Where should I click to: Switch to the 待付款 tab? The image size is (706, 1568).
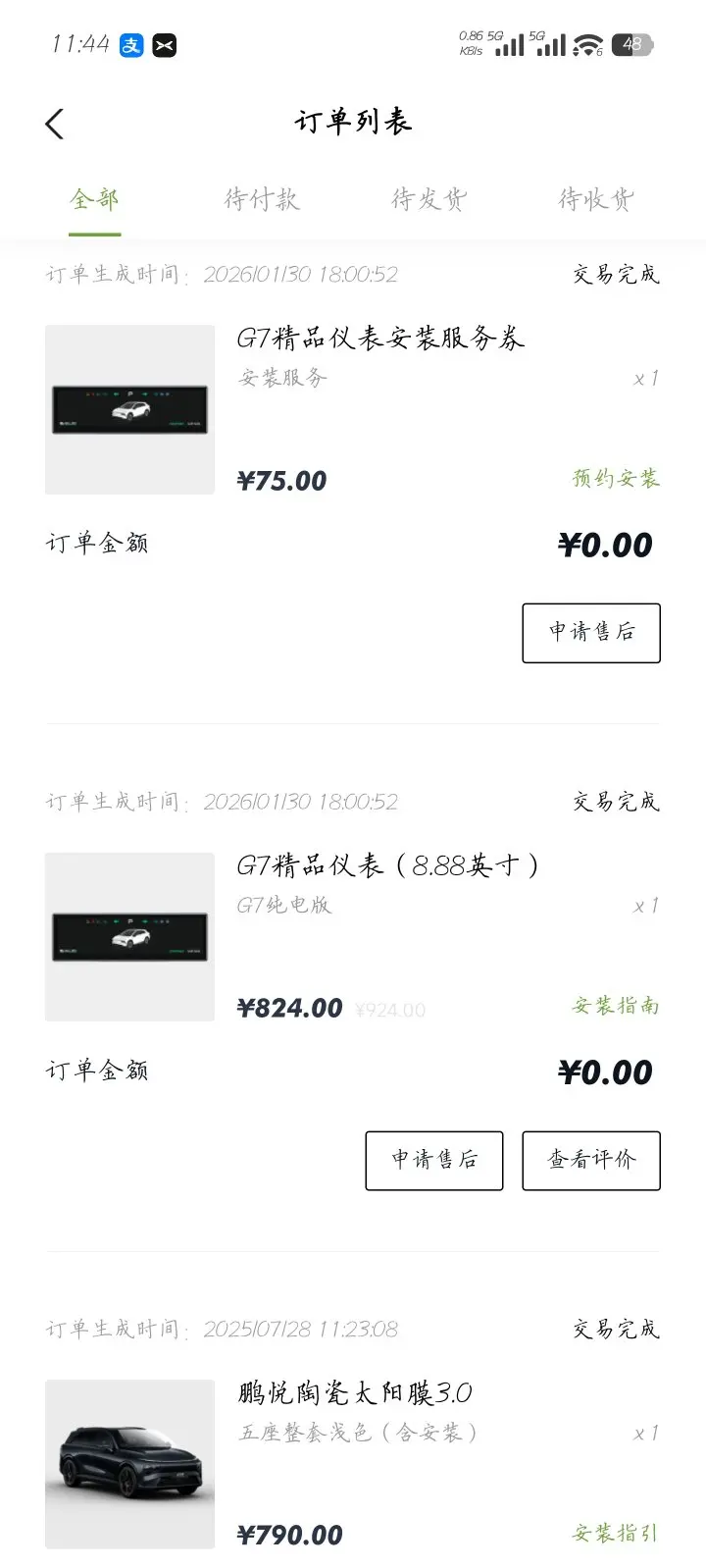[x=261, y=200]
